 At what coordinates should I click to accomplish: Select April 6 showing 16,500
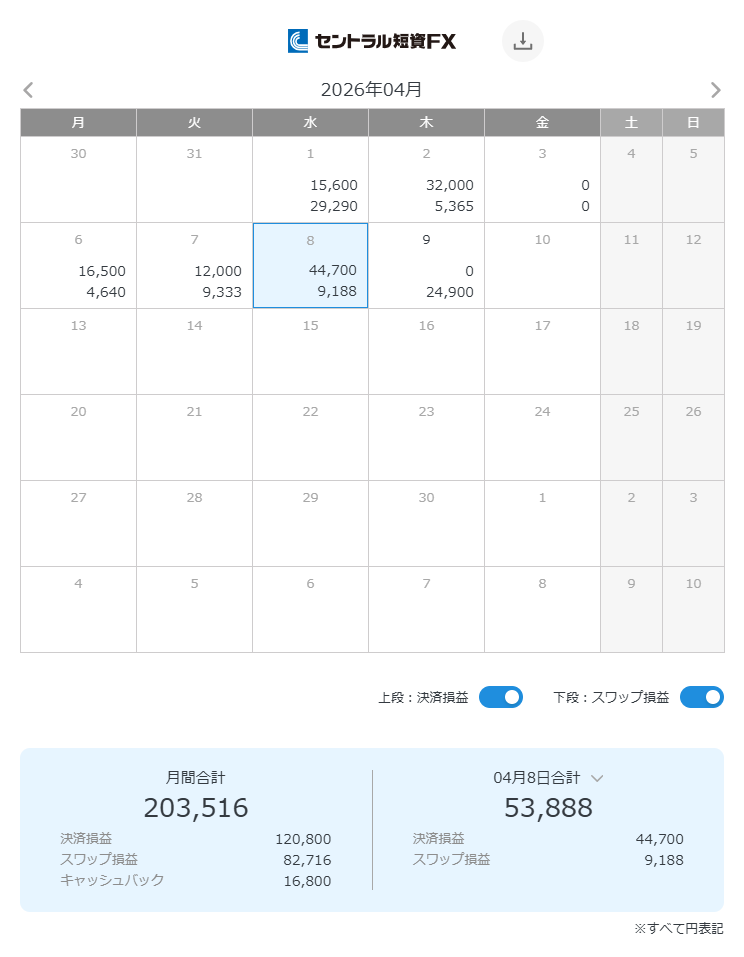tap(78, 266)
